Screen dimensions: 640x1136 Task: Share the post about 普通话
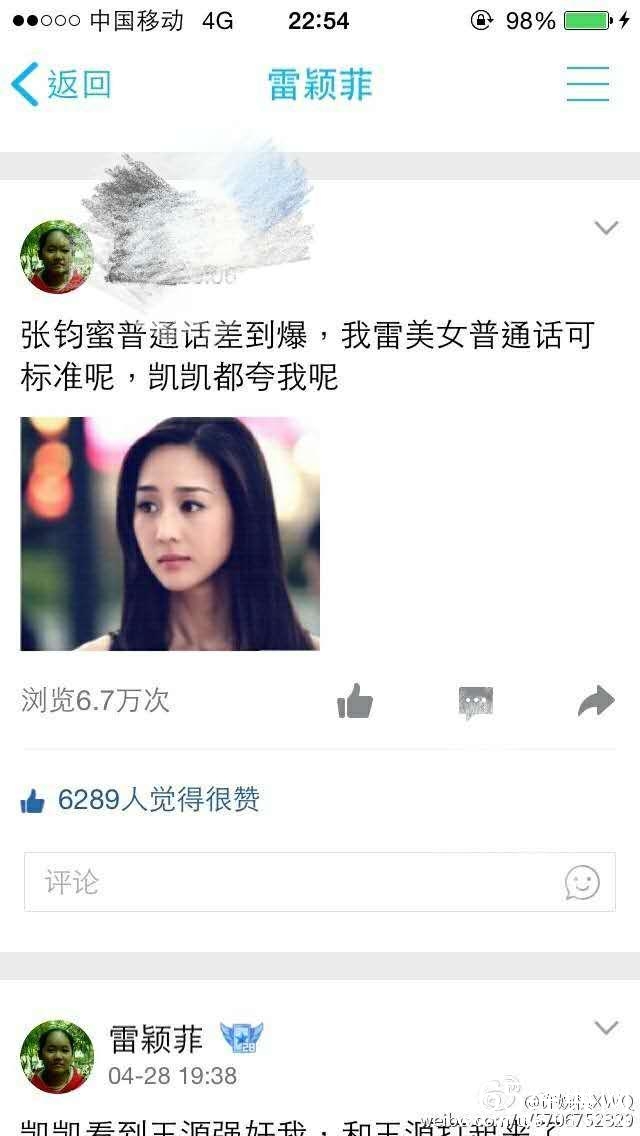tap(596, 702)
